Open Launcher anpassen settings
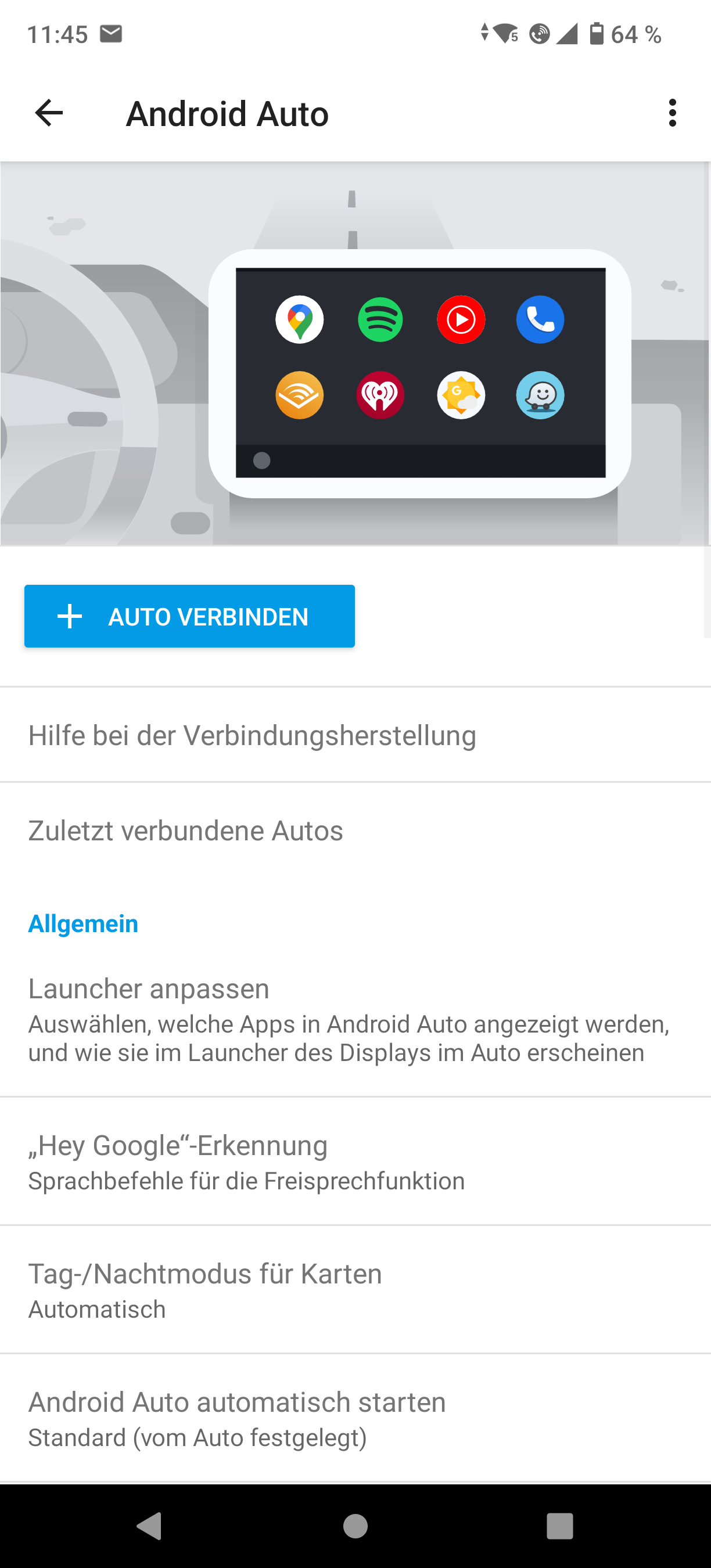 [355, 1019]
